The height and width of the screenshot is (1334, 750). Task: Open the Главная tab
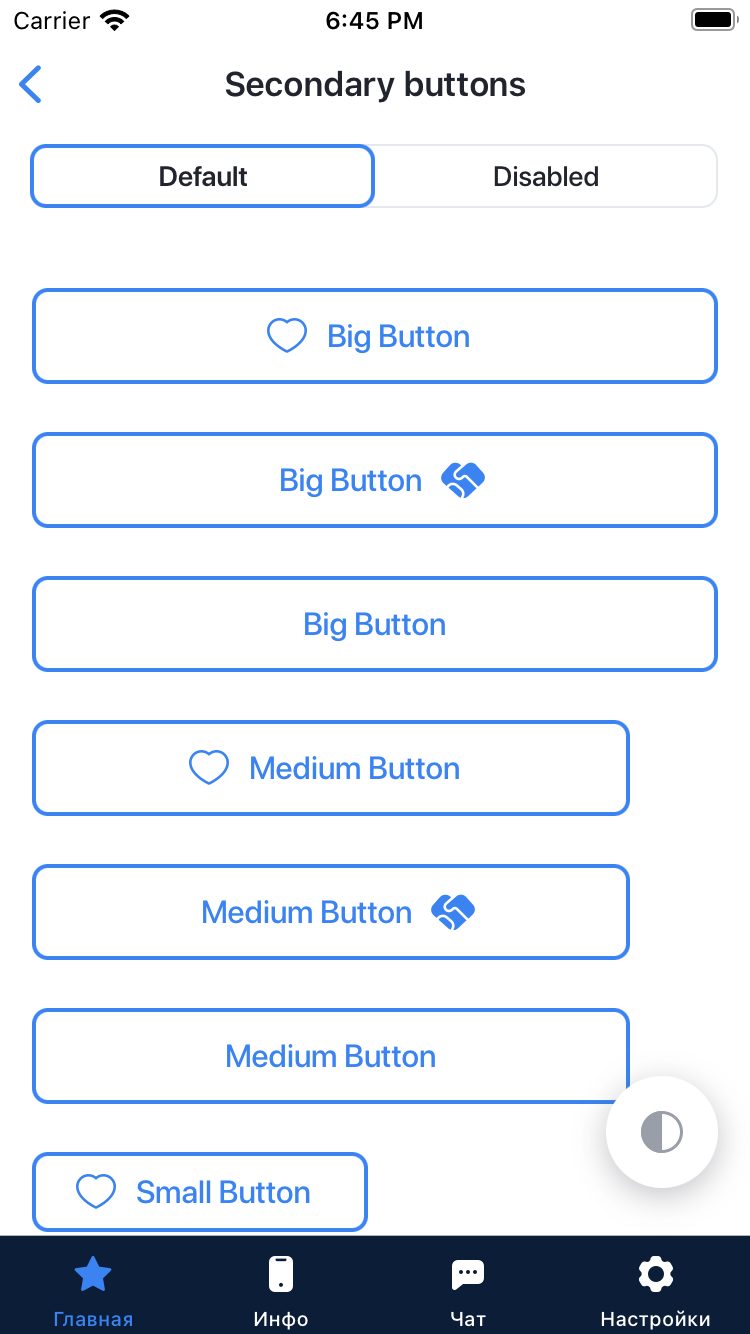tap(93, 1291)
